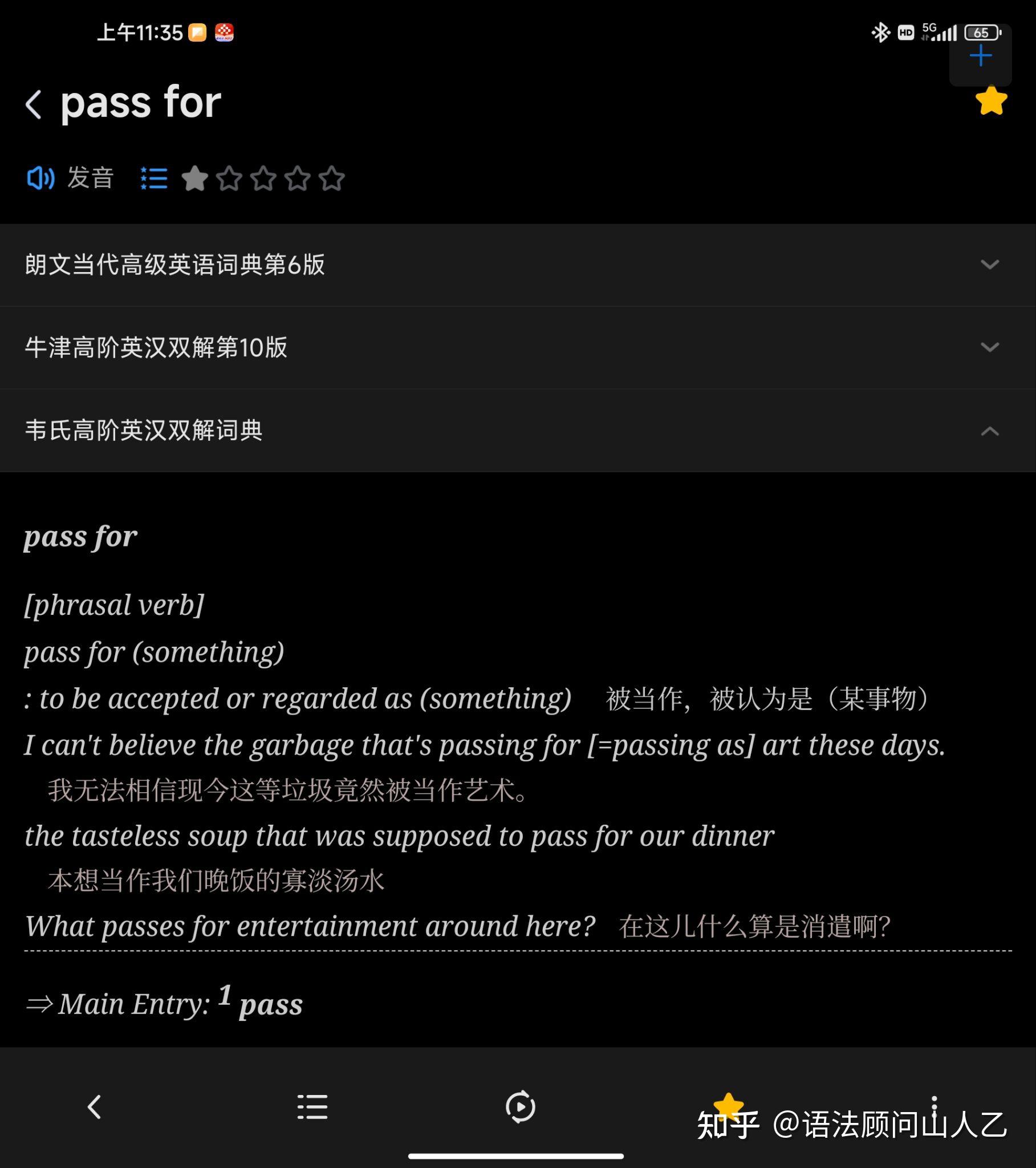Tap the back arrow in the bottom navigation
The height and width of the screenshot is (1168, 1036).
94,1107
